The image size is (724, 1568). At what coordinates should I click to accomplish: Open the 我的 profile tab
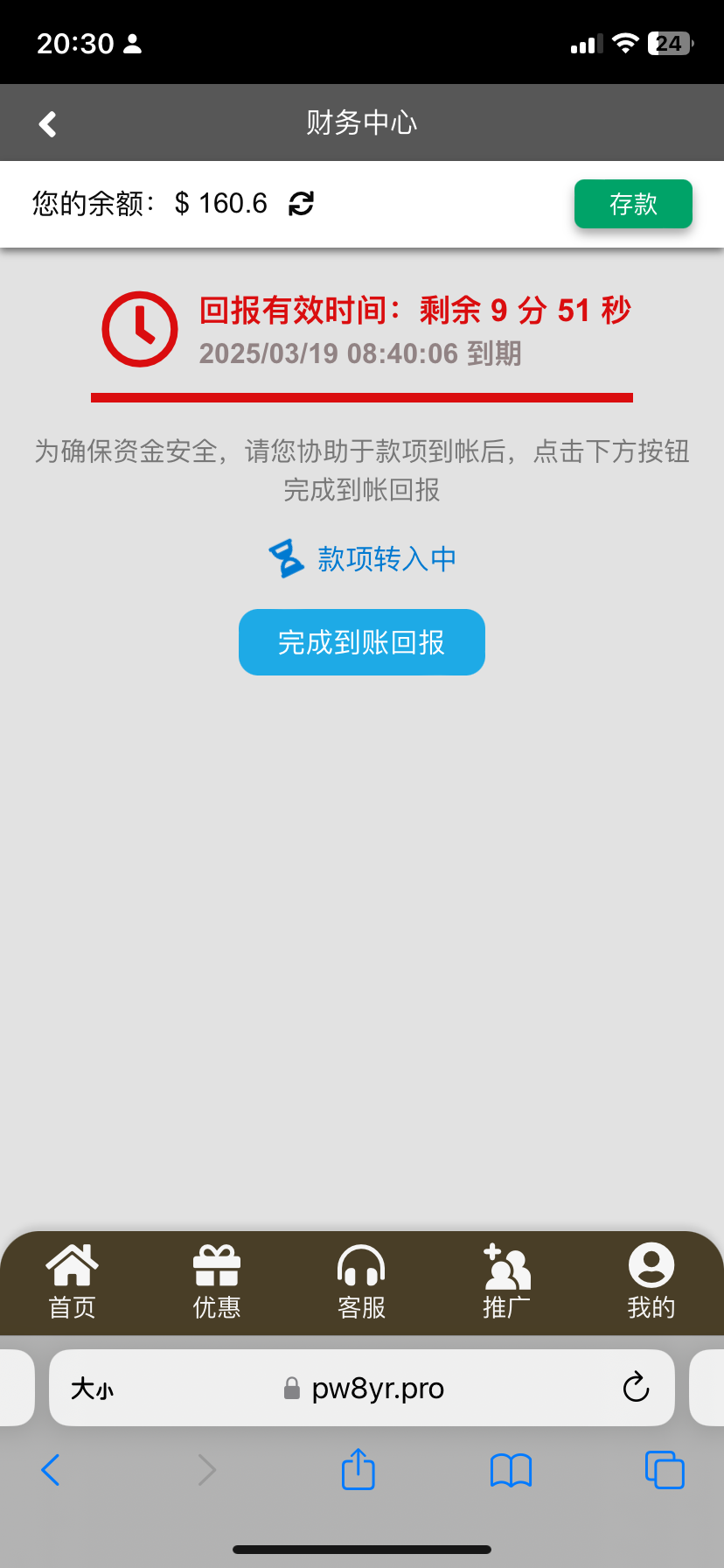[651, 1281]
